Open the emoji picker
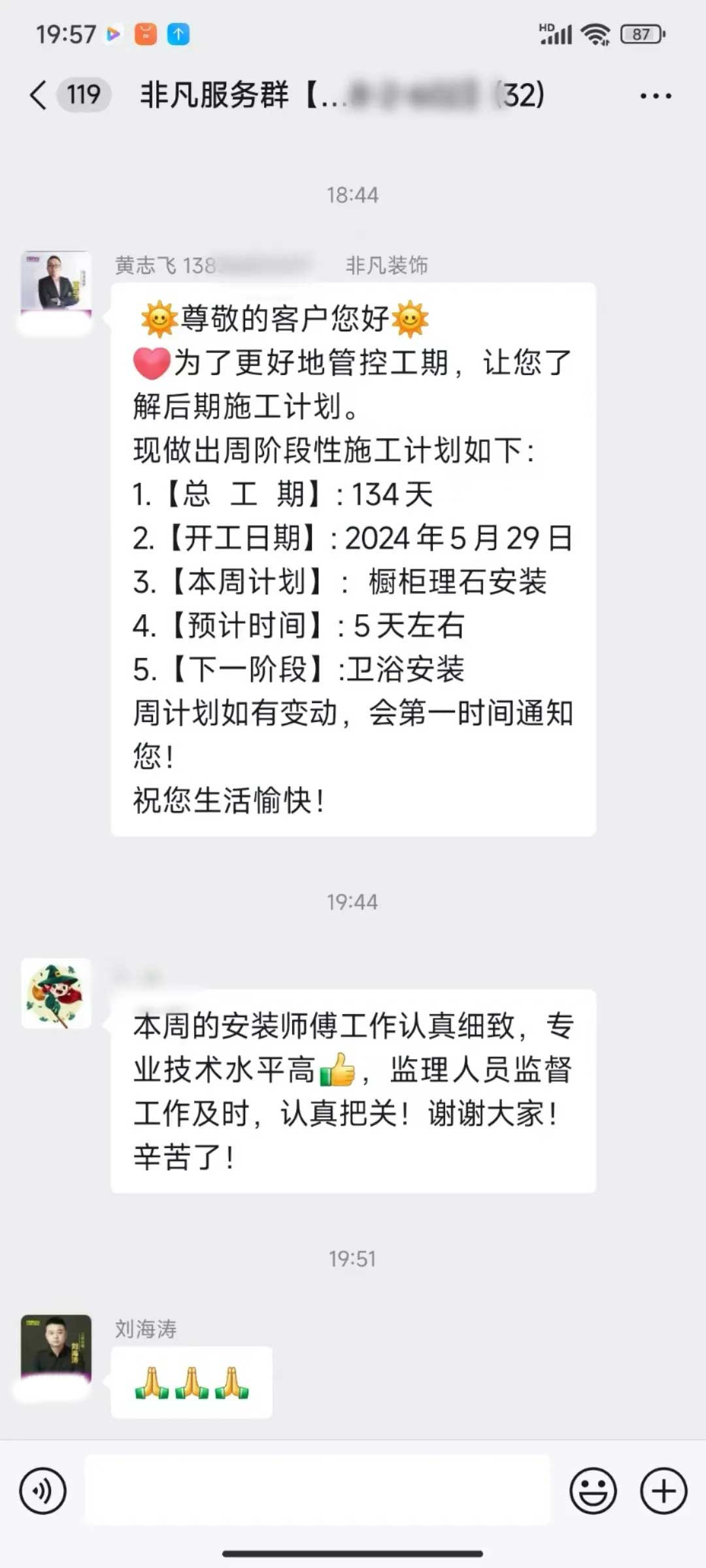The width and height of the screenshot is (706, 1568). [x=593, y=1491]
